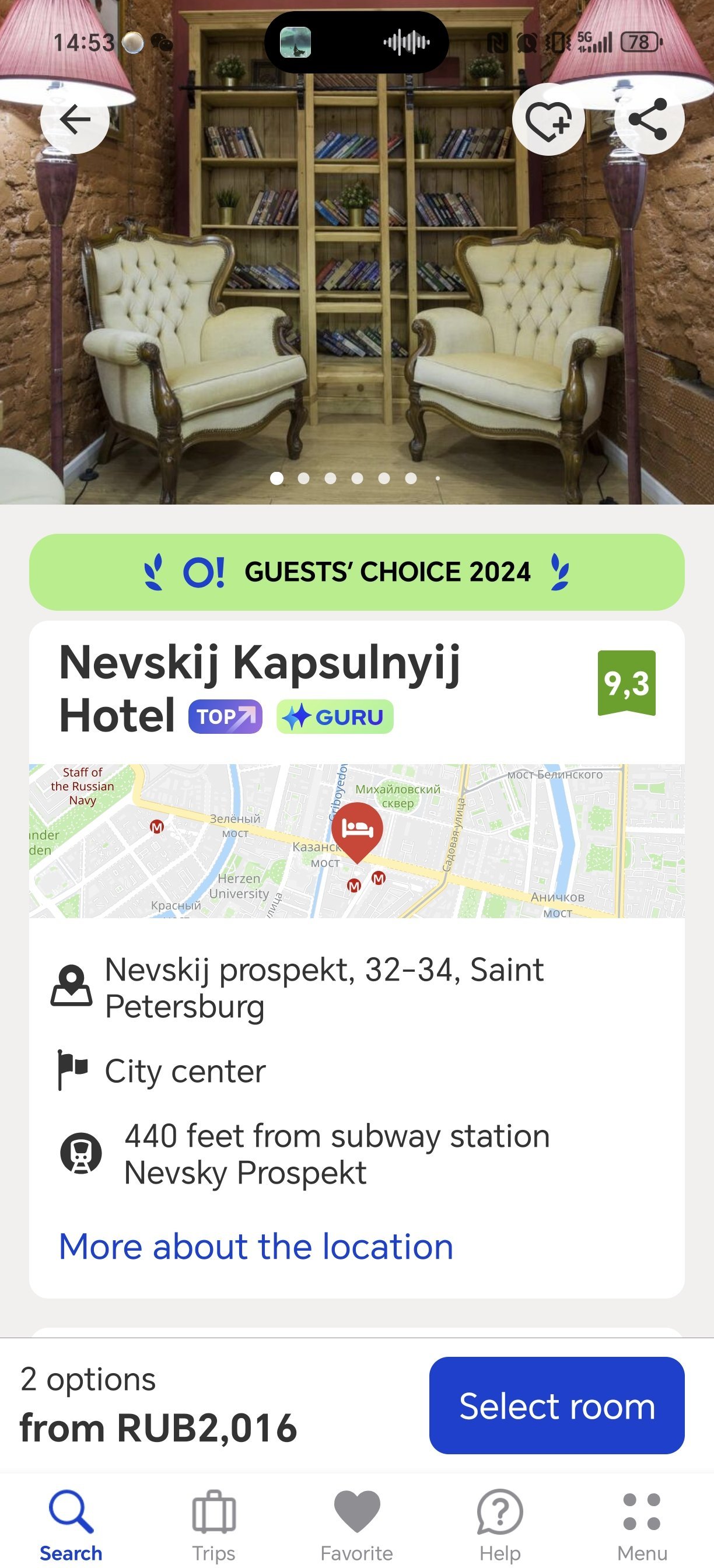
Task: Share this hotel listing
Action: tap(649, 120)
